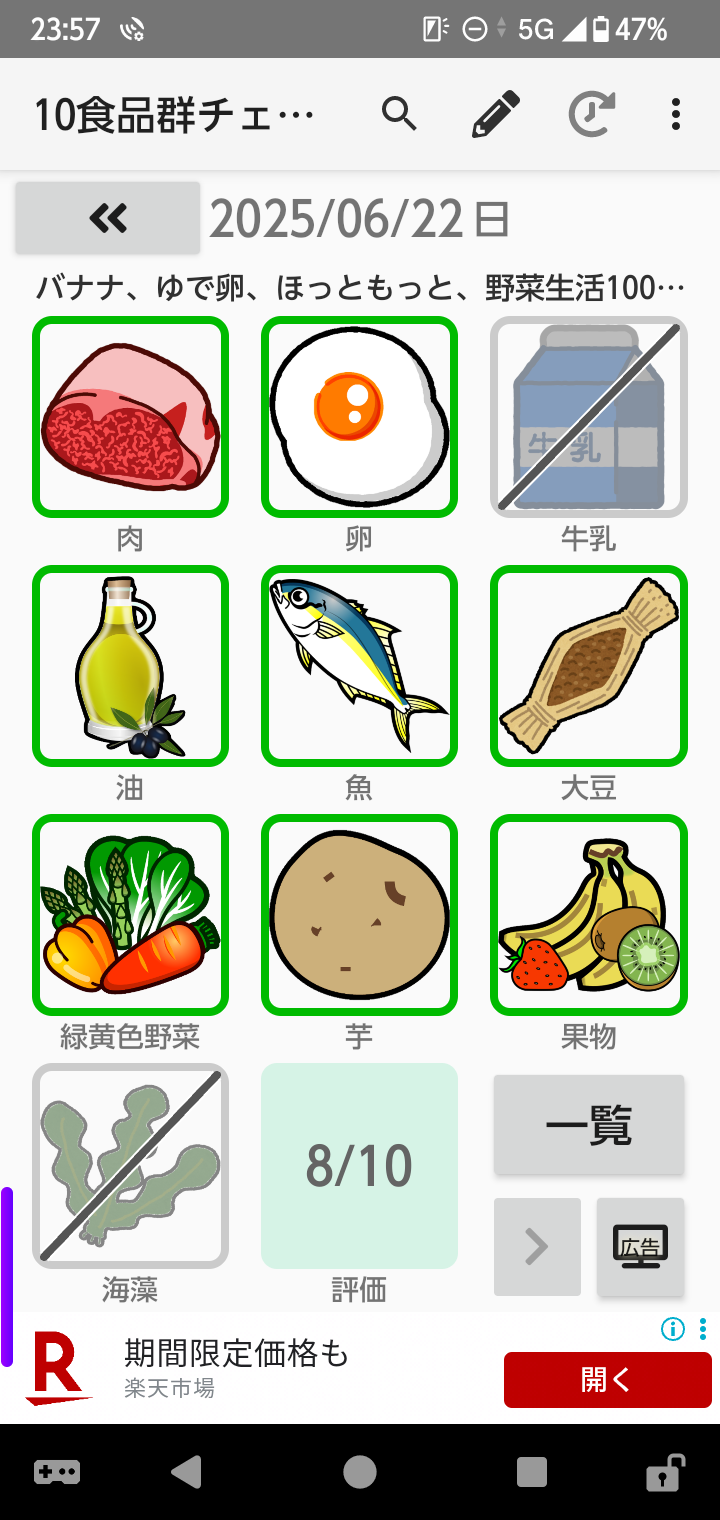The width and height of the screenshot is (720, 1520).
Task: Check the 牛乳 (milk) food group
Action: pos(588,417)
